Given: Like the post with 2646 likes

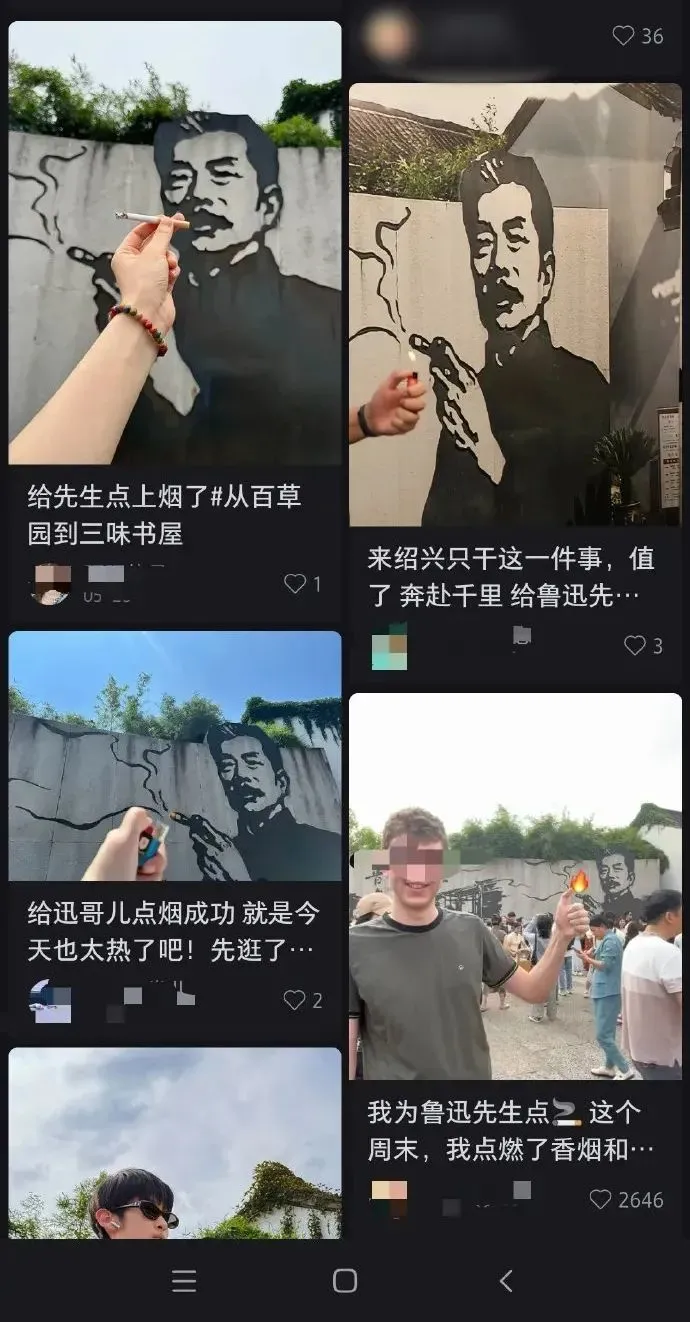Looking at the screenshot, I should pos(600,1200).
